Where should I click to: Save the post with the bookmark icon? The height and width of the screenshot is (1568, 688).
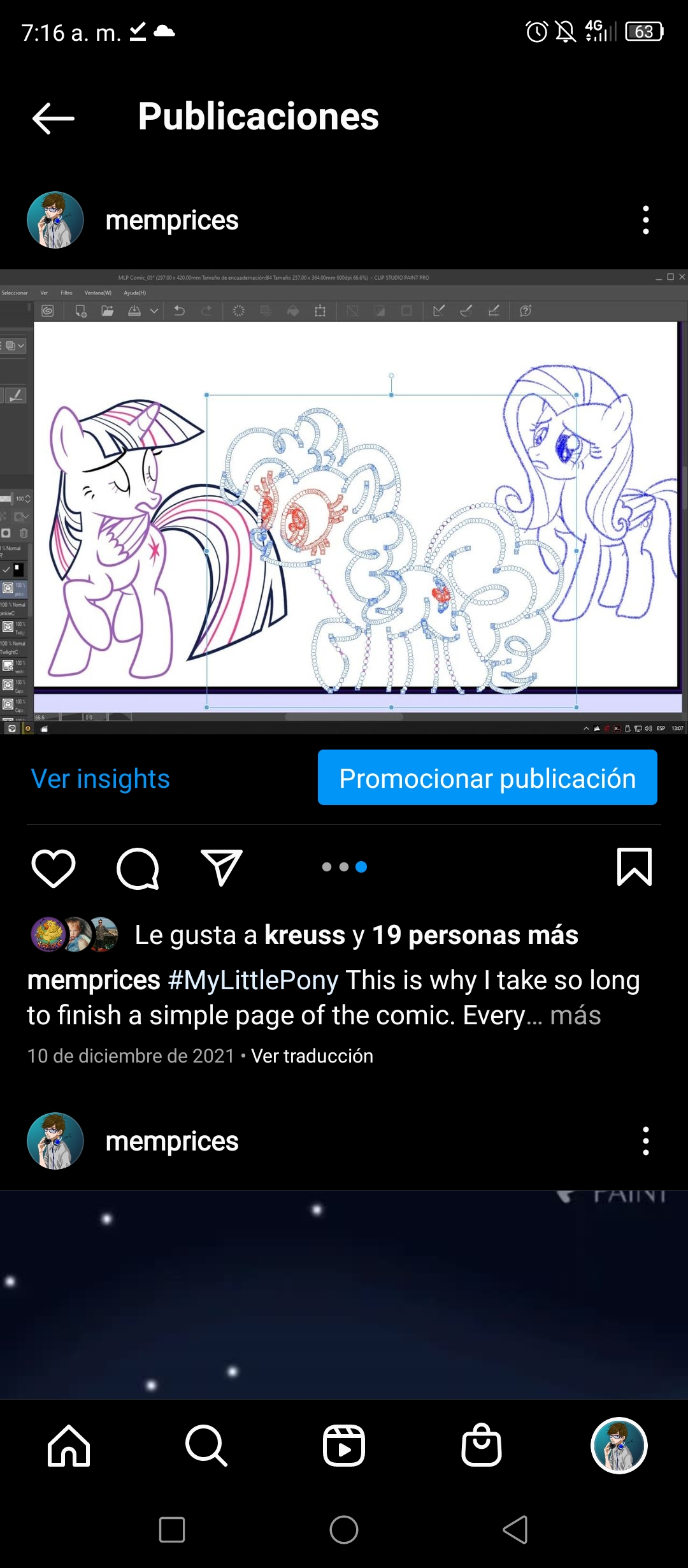click(x=634, y=867)
